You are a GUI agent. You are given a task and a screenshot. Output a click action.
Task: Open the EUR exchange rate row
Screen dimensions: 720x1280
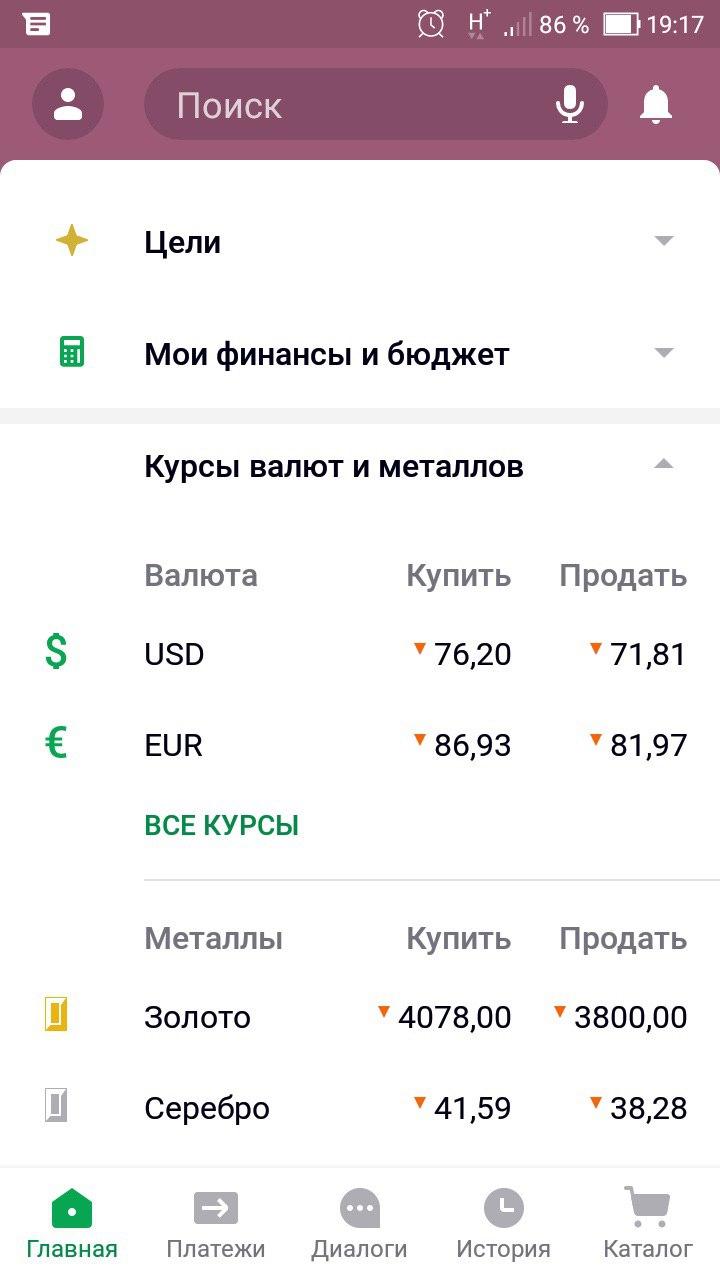coord(360,745)
